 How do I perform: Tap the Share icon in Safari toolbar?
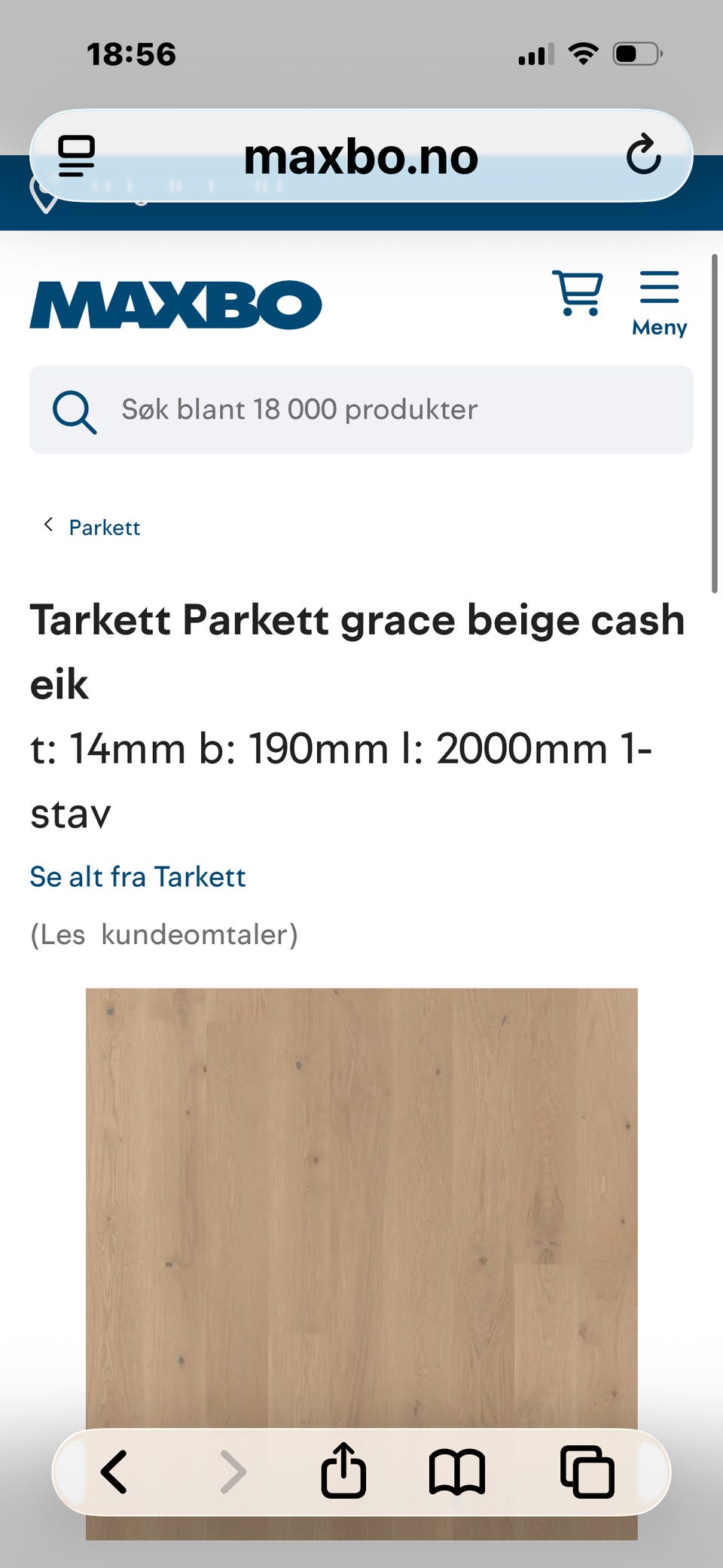pyautogui.click(x=343, y=1472)
